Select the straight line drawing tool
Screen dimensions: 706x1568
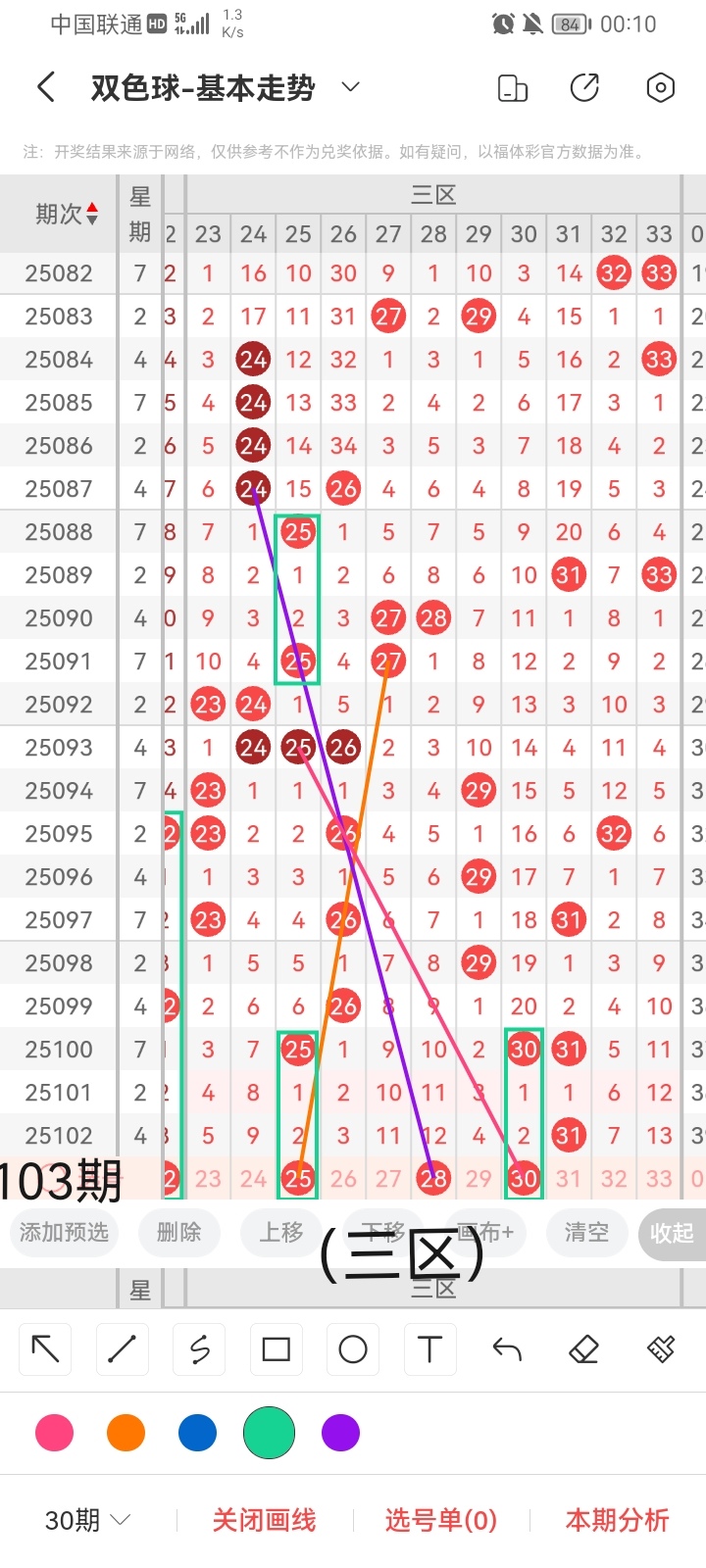click(x=122, y=1349)
